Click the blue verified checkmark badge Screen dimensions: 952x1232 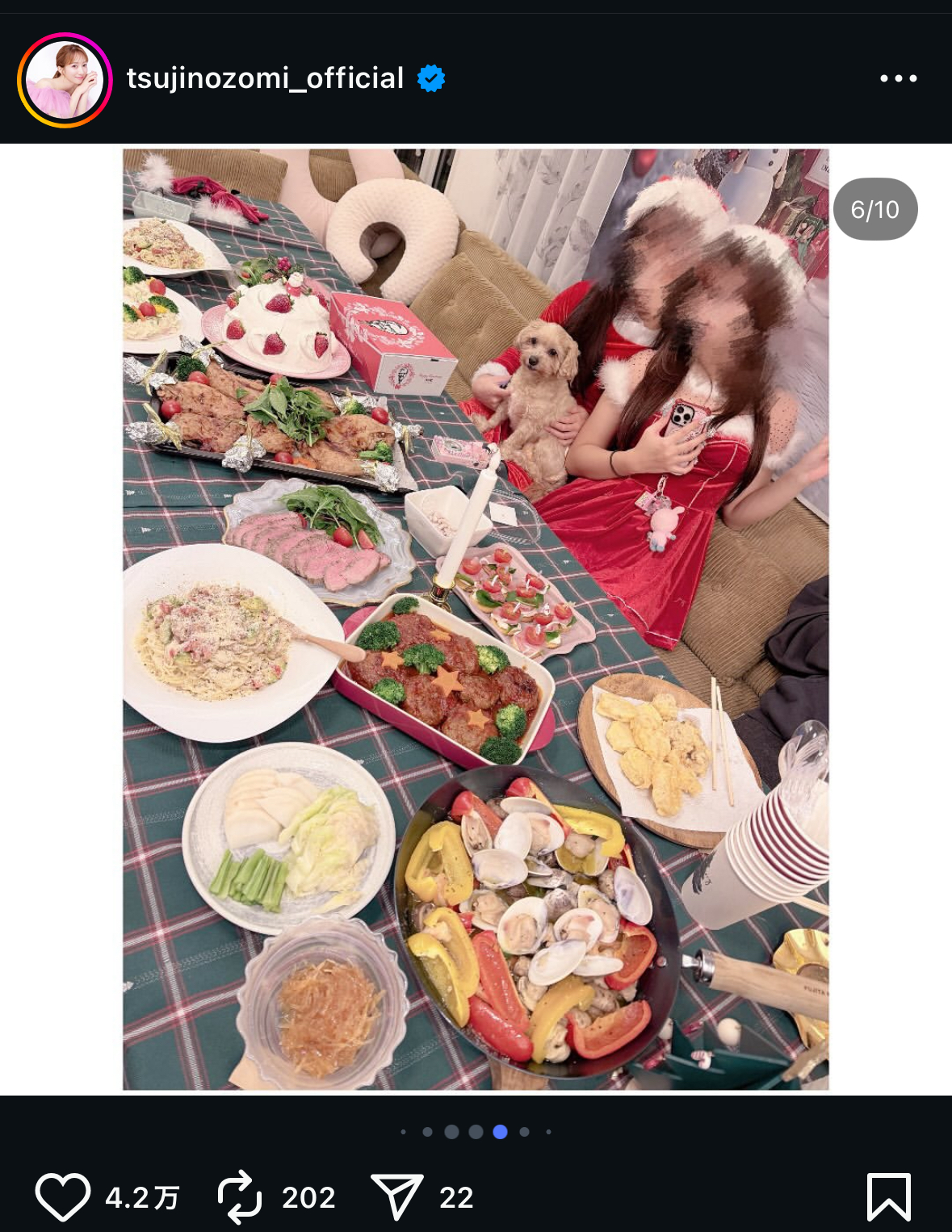coord(430,78)
